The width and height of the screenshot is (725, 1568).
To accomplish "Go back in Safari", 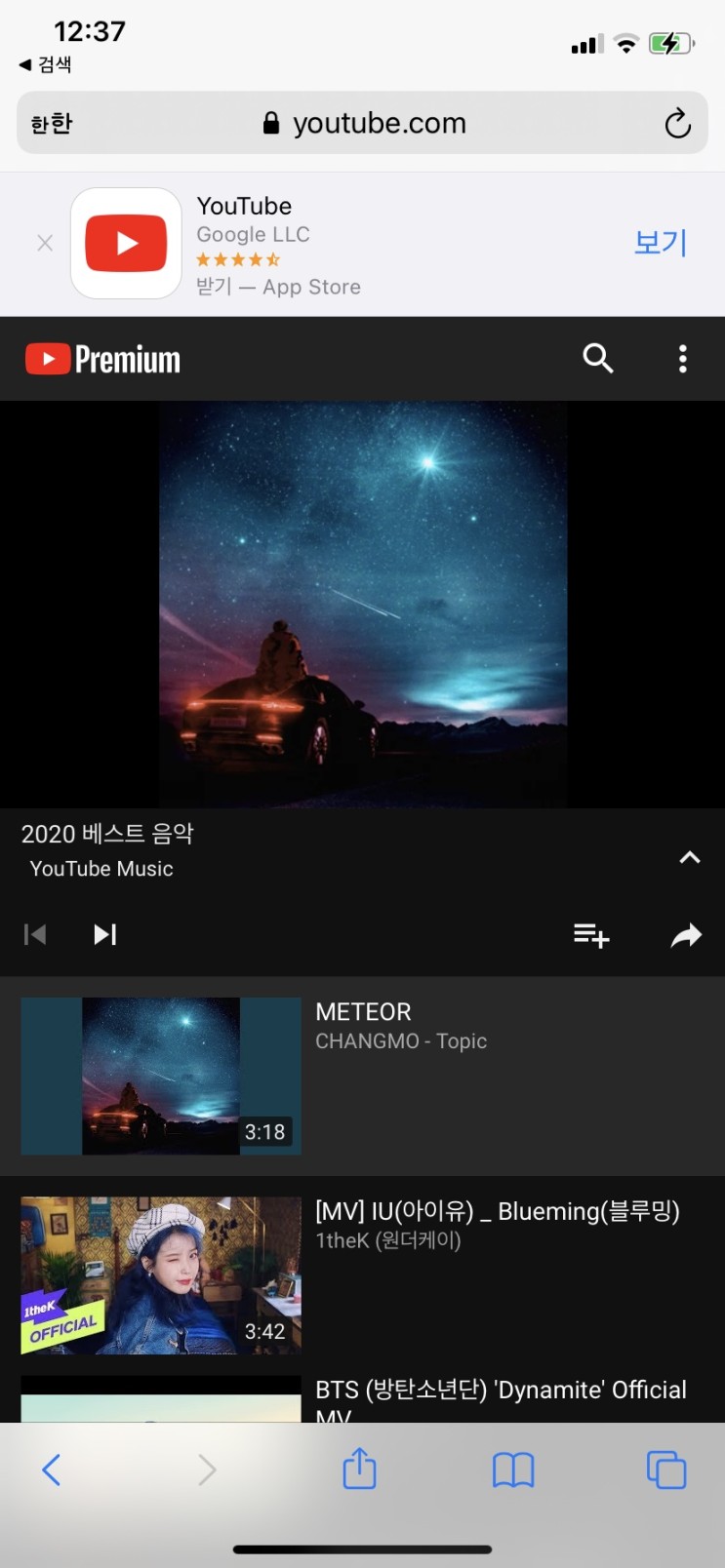I will (52, 1470).
